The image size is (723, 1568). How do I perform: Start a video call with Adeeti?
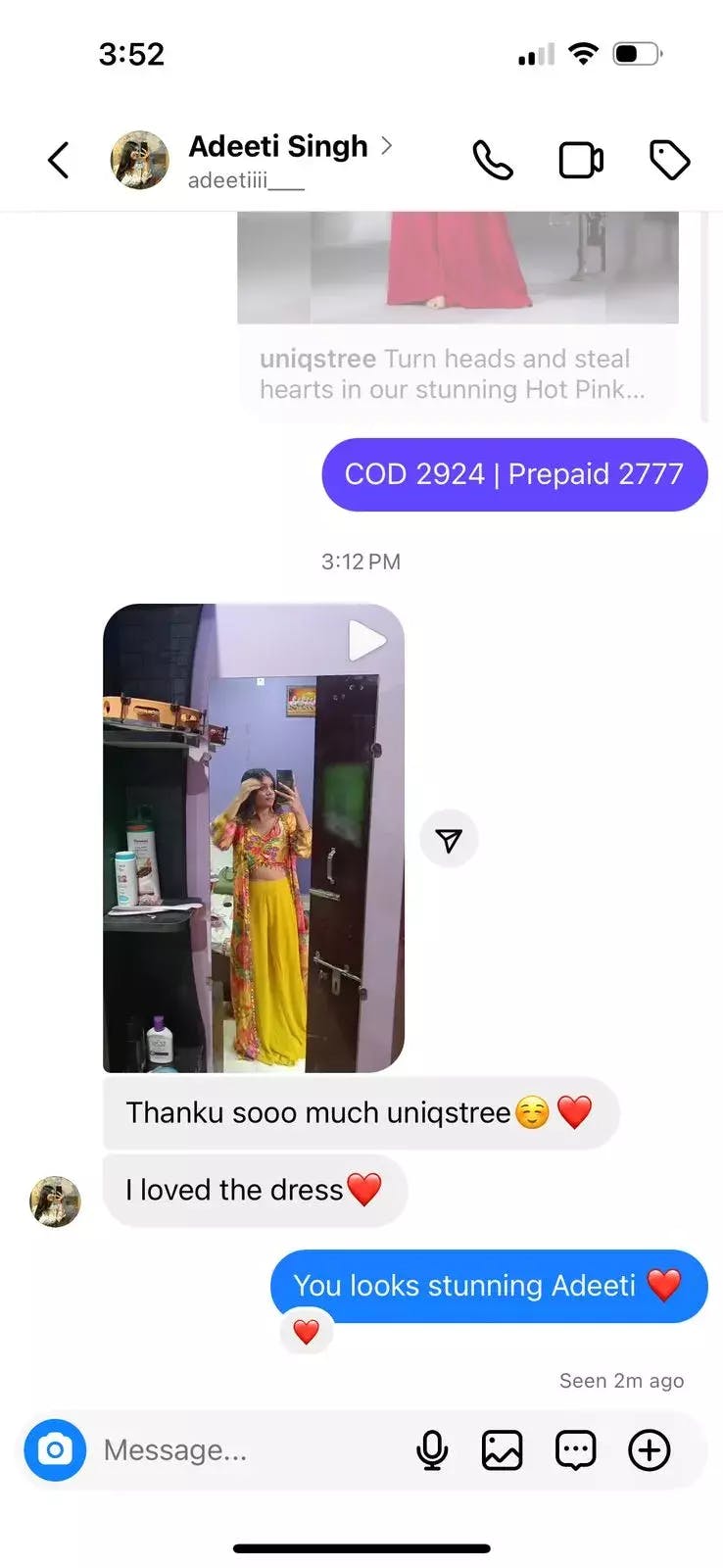pyautogui.click(x=580, y=160)
